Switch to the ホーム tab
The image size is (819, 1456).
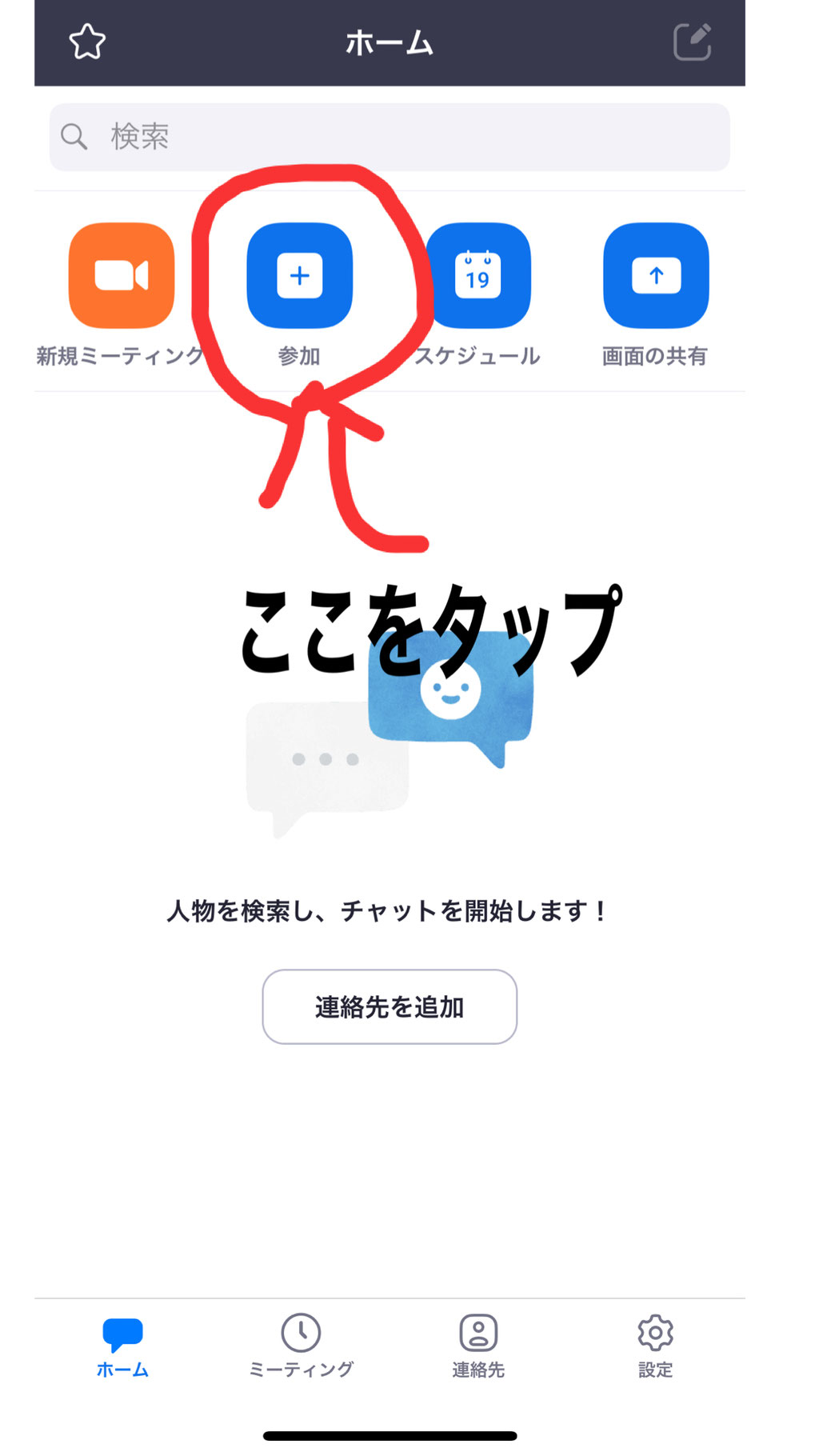(x=122, y=1346)
